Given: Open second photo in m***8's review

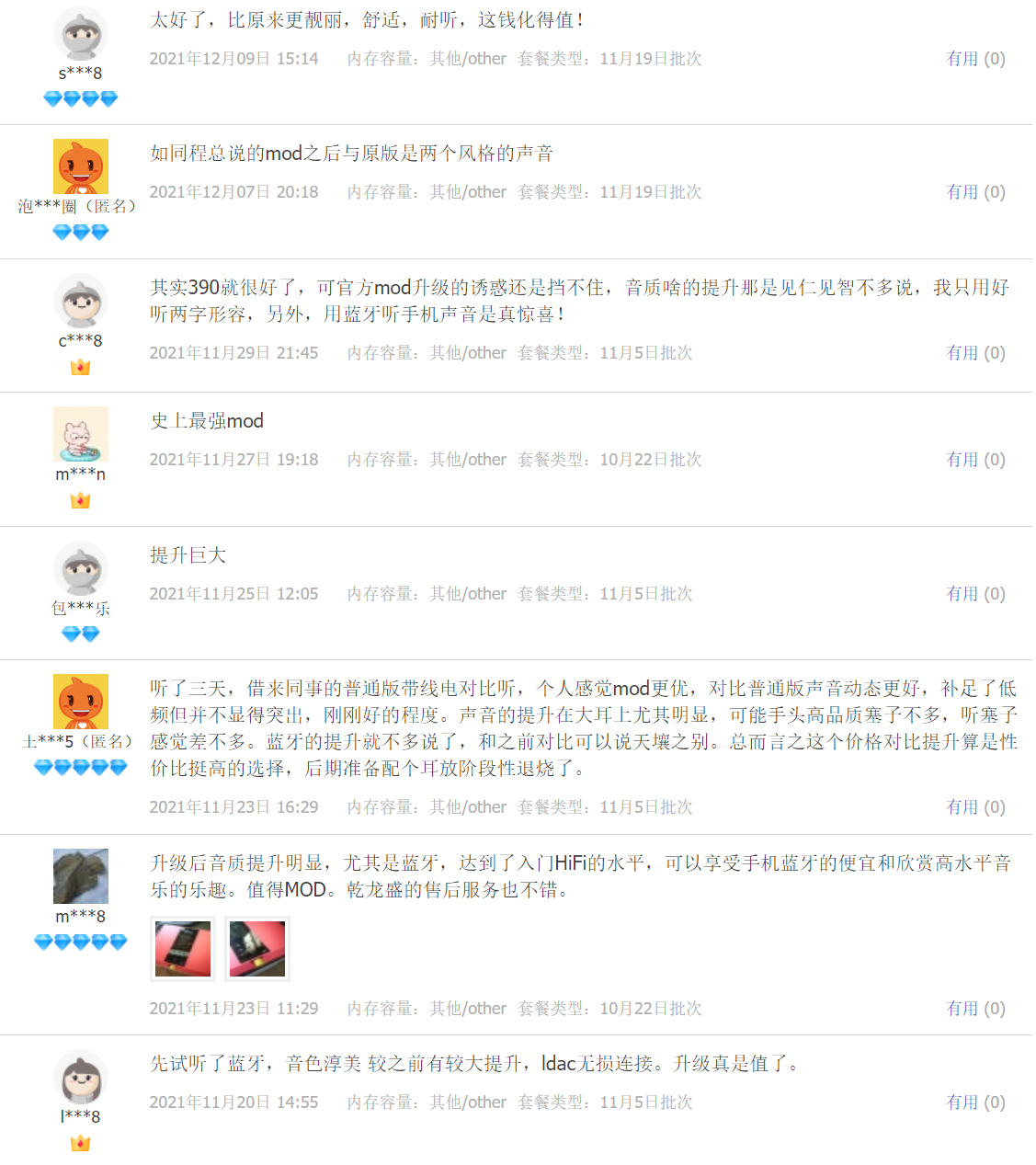Looking at the screenshot, I should coord(257,949).
